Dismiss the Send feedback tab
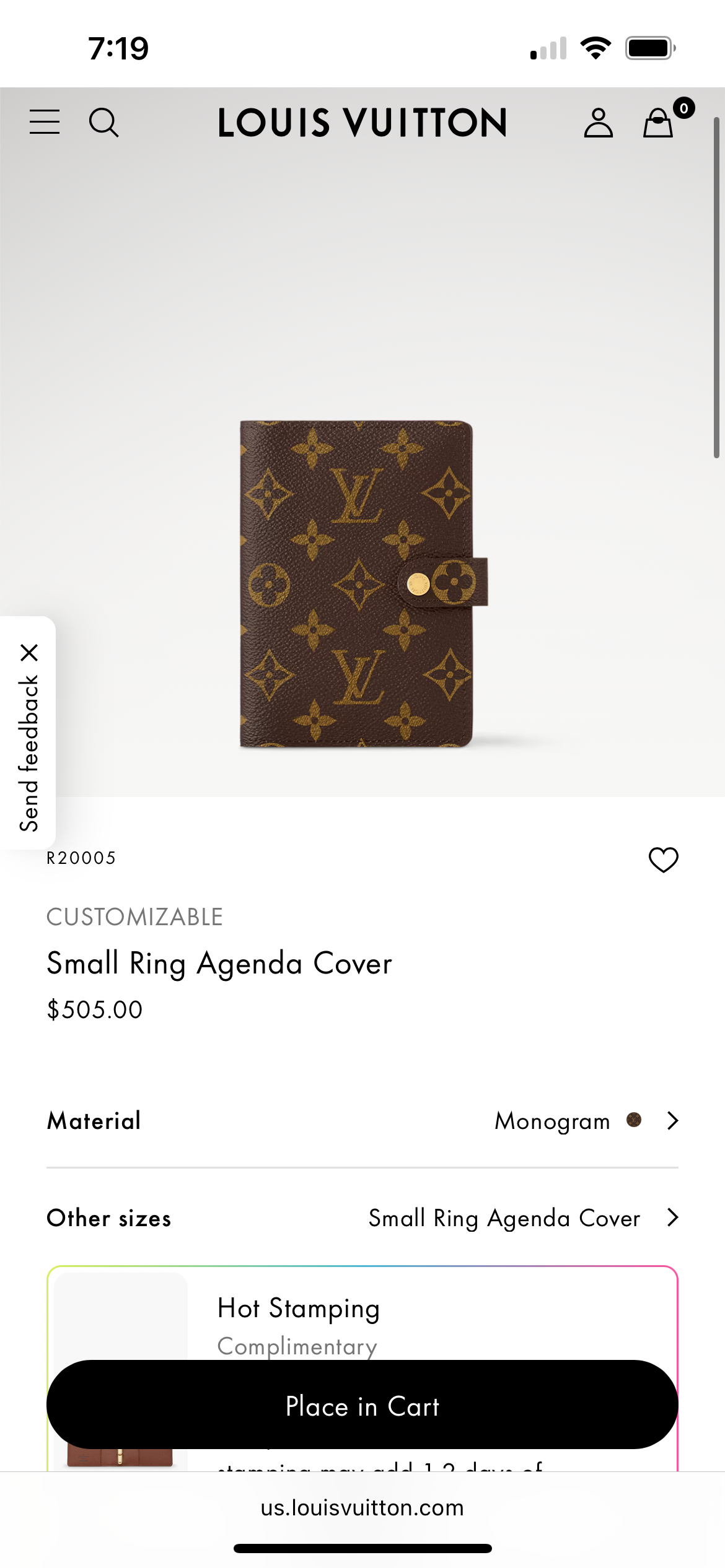This screenshot has width=725, height=1568. [x=29, y=653]
